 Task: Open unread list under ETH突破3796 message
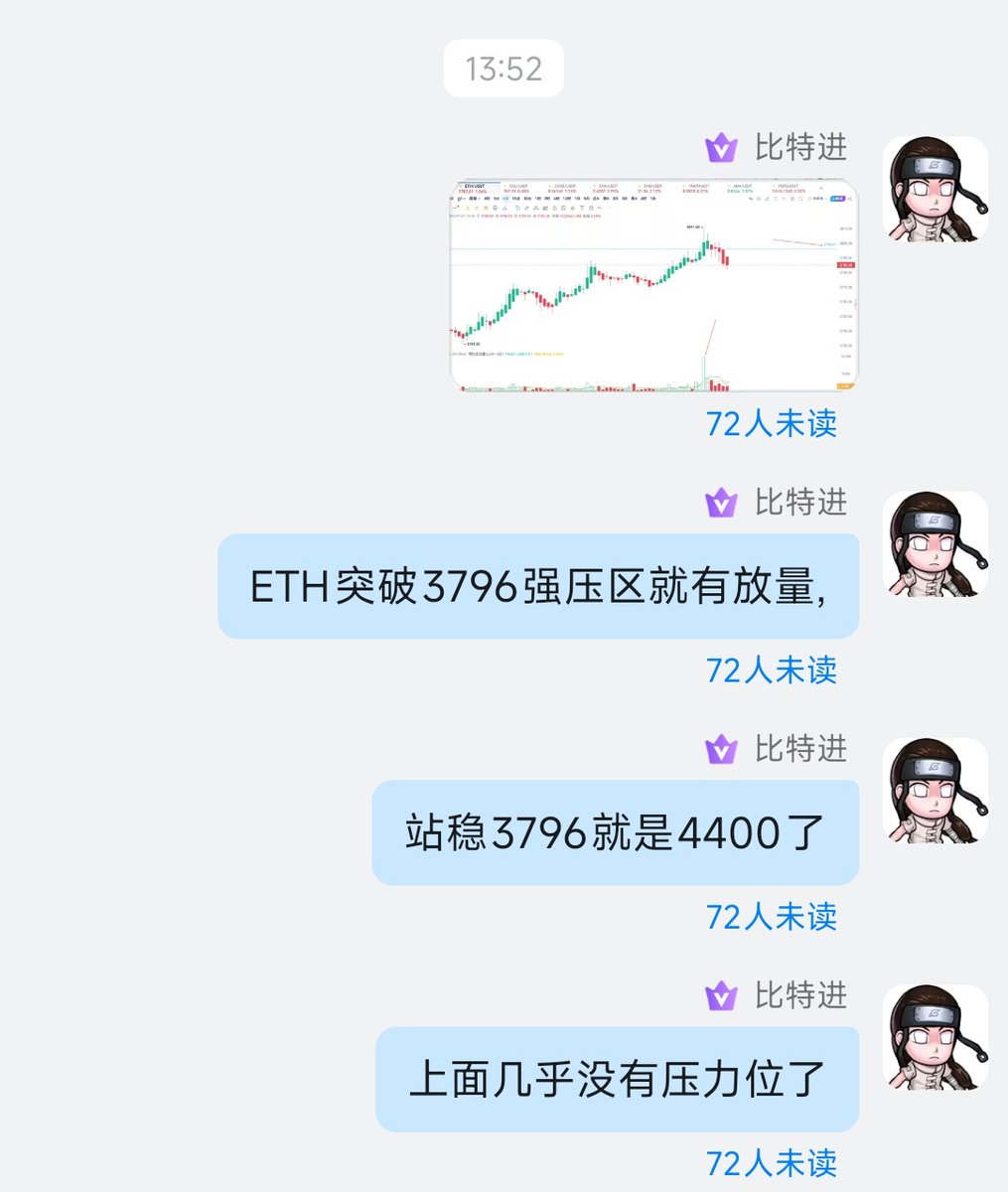point(771,670)
